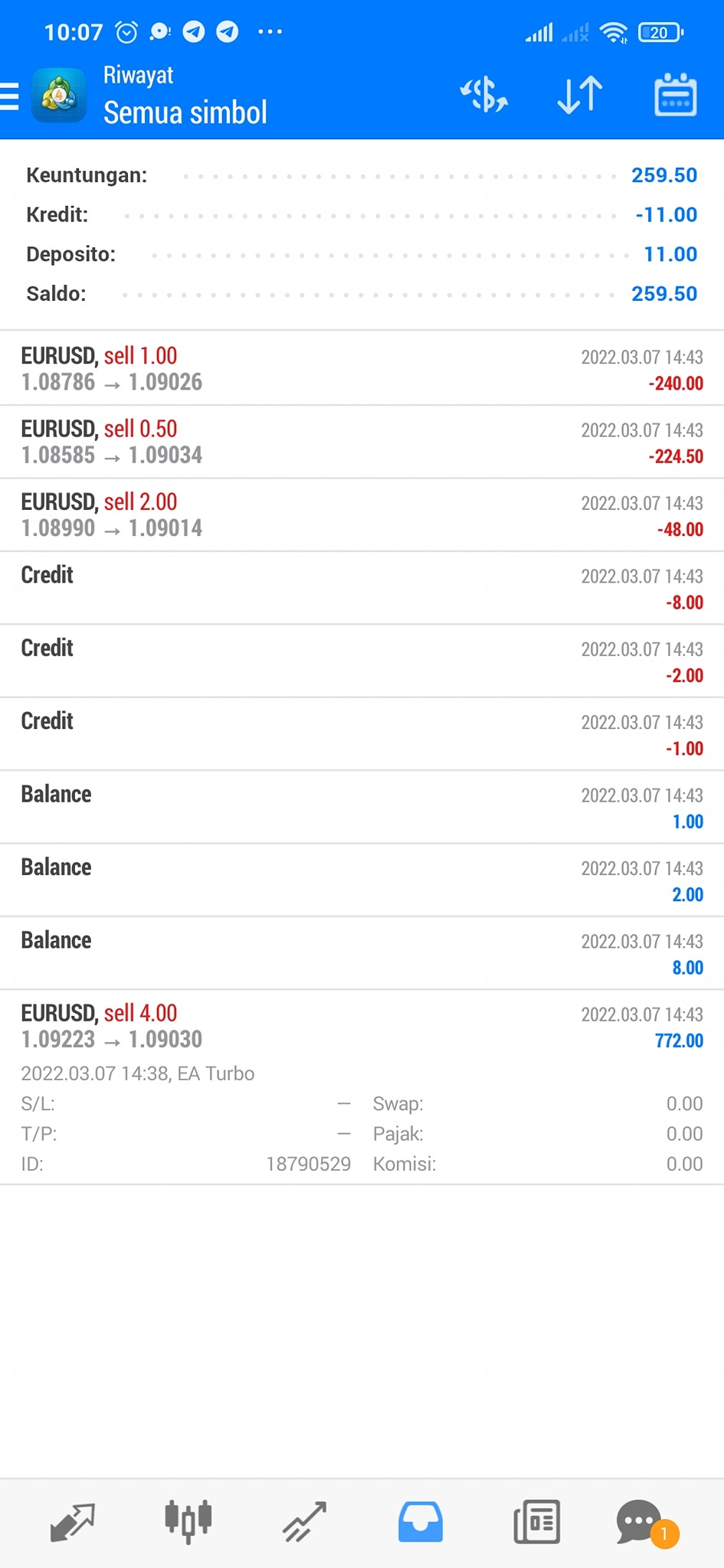Open the News tab

pyautogui.click(x=536, y=1522)
